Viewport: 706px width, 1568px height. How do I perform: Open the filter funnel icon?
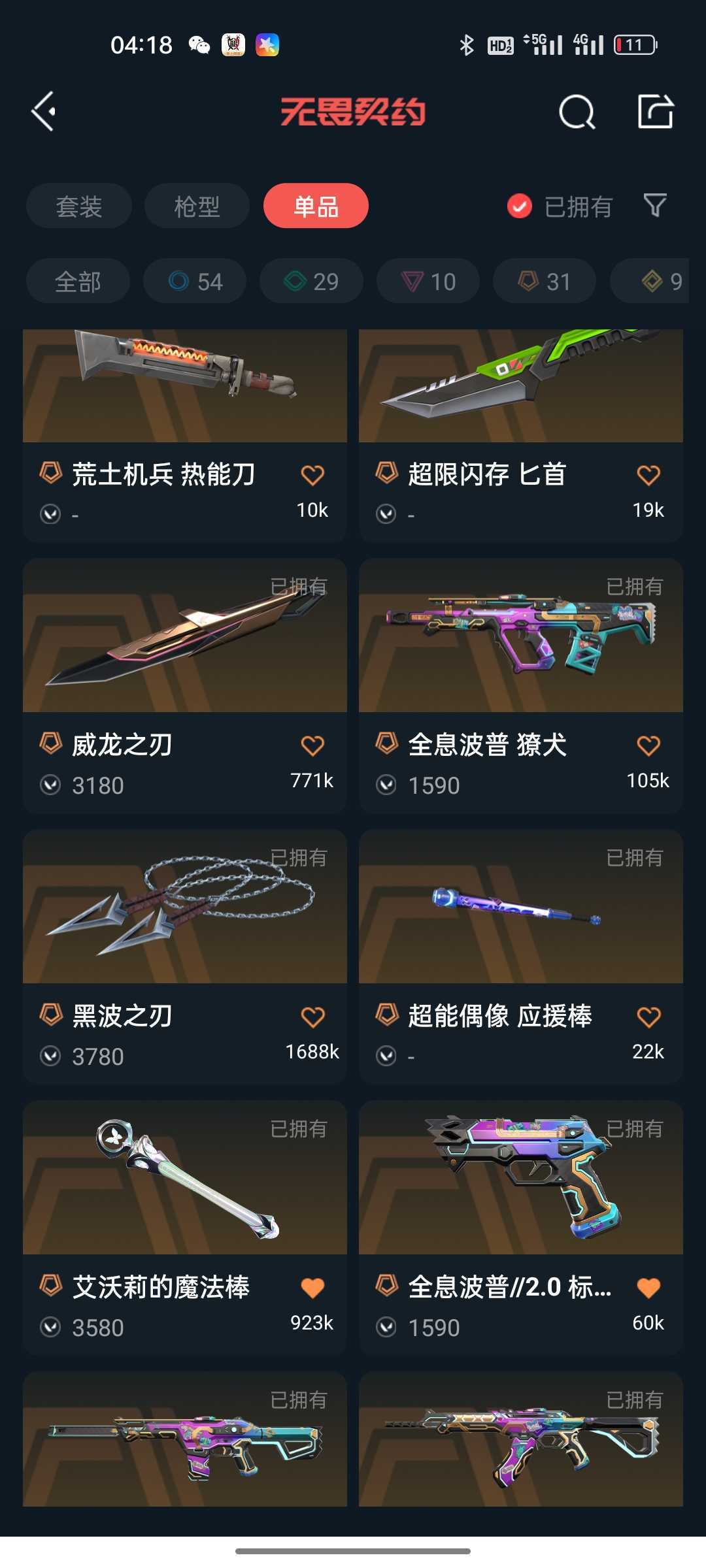coord(656,206)
